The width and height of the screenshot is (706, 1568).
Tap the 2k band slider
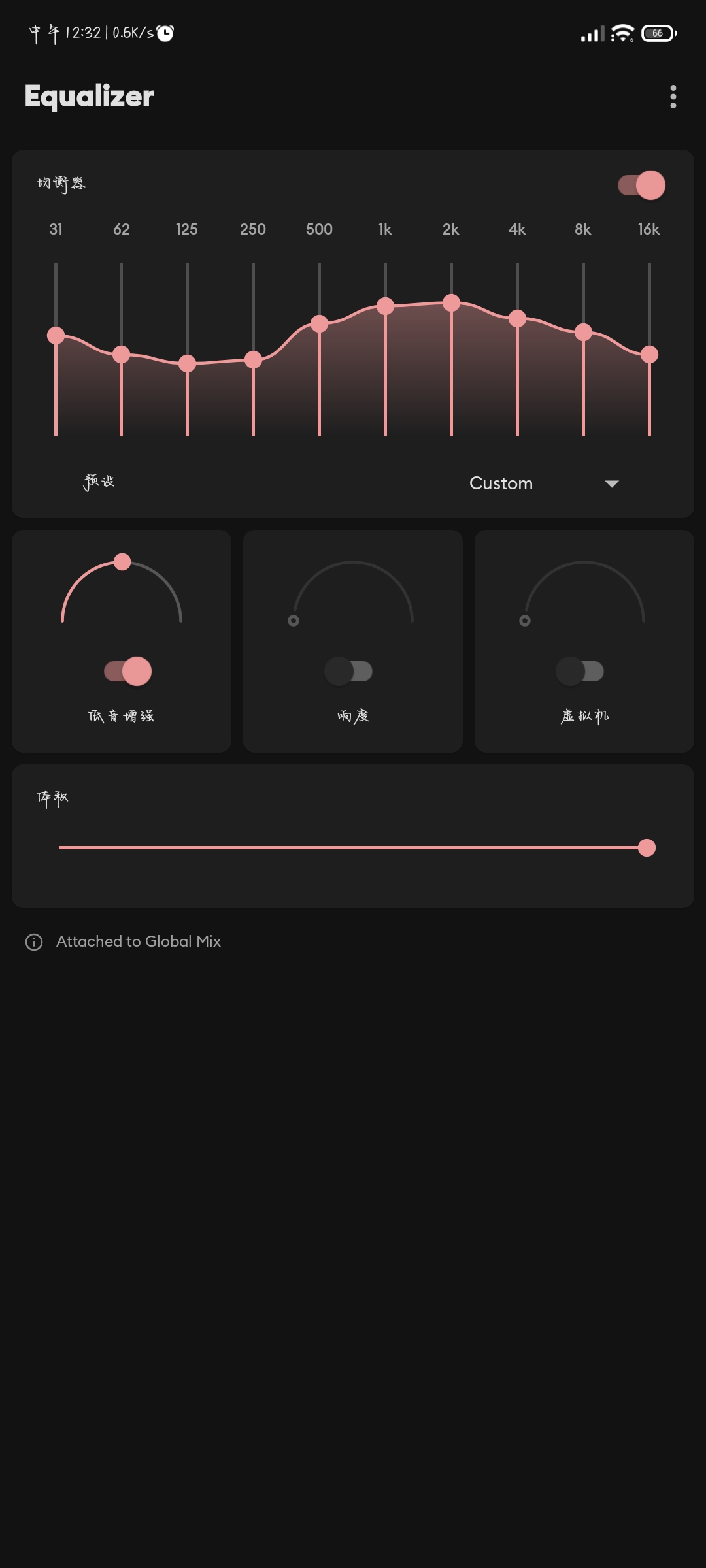click(x=451, y=302)
